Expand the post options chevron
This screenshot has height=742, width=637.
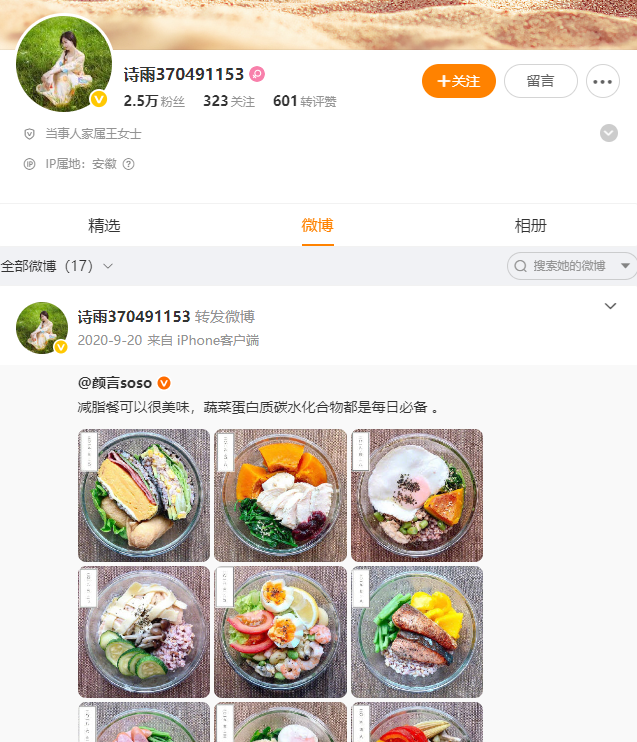(x=610, y=306)
